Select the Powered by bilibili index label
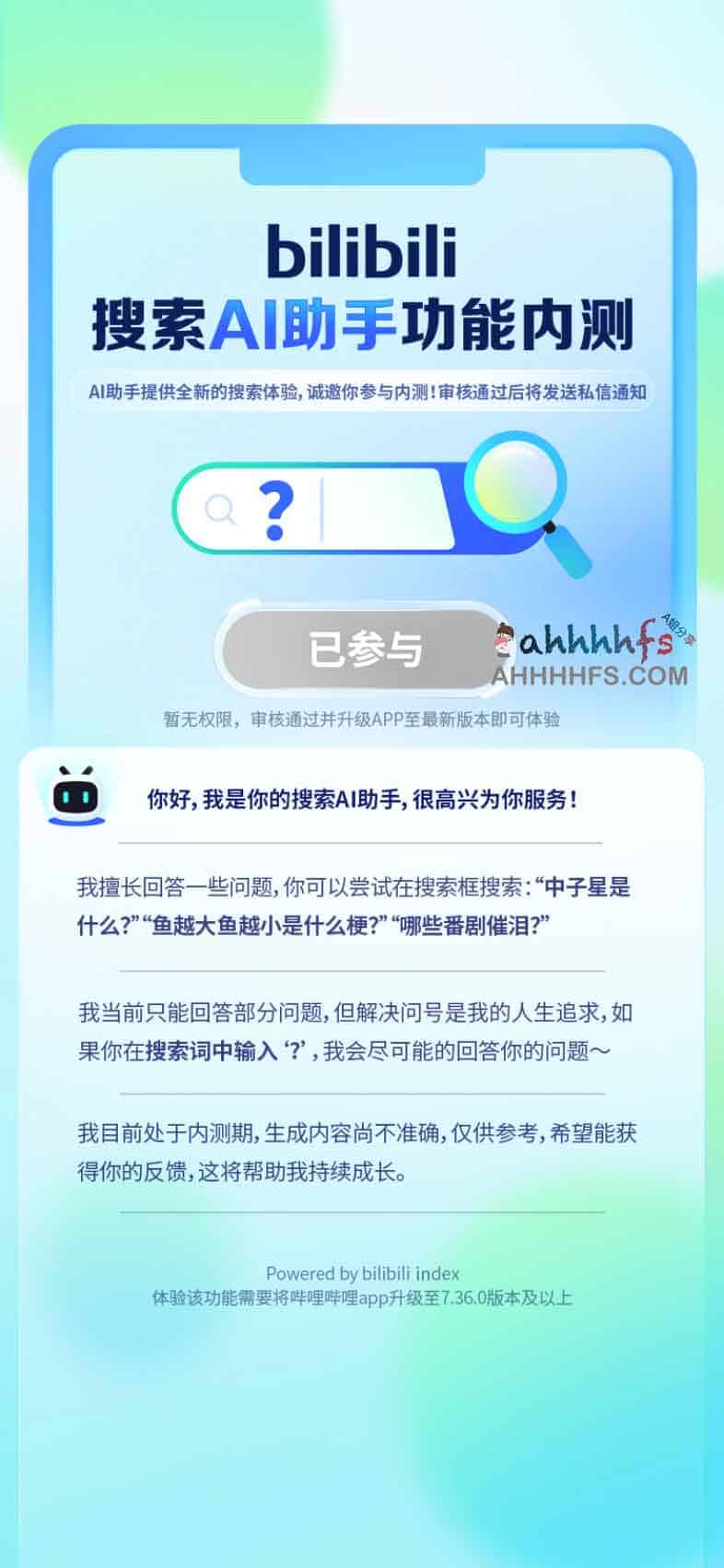This screenshot has height=1568, width=724. point(362,1273)
